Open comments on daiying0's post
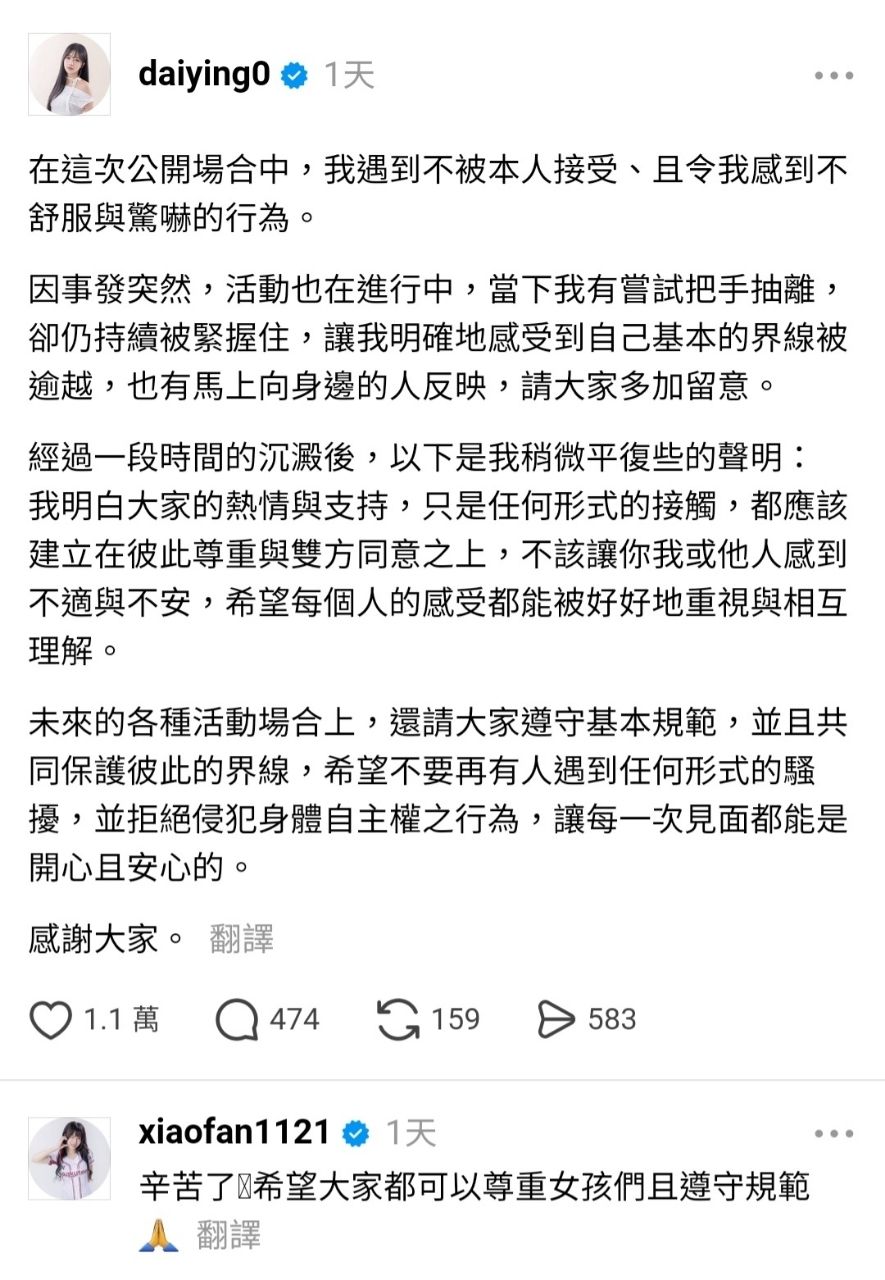 (237, 1020)
